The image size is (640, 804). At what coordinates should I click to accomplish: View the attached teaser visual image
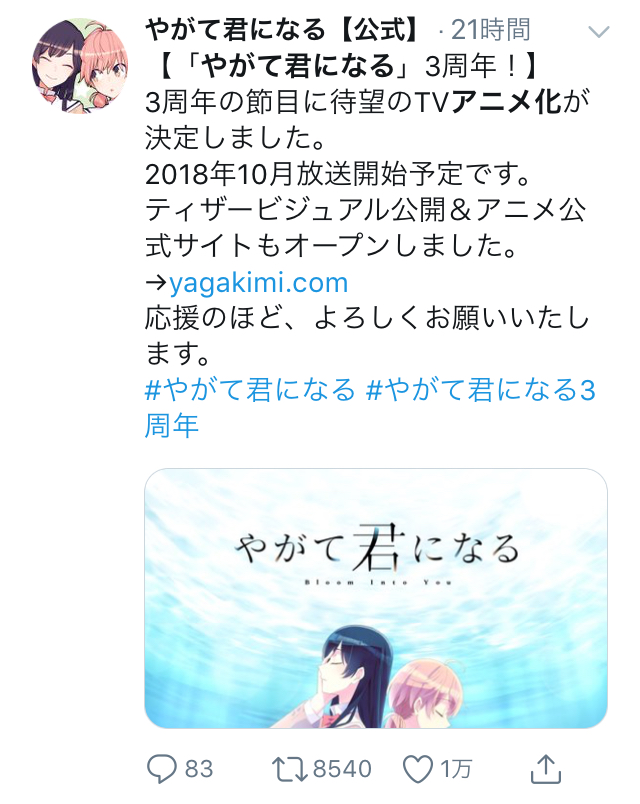click(x=376, y=598)
